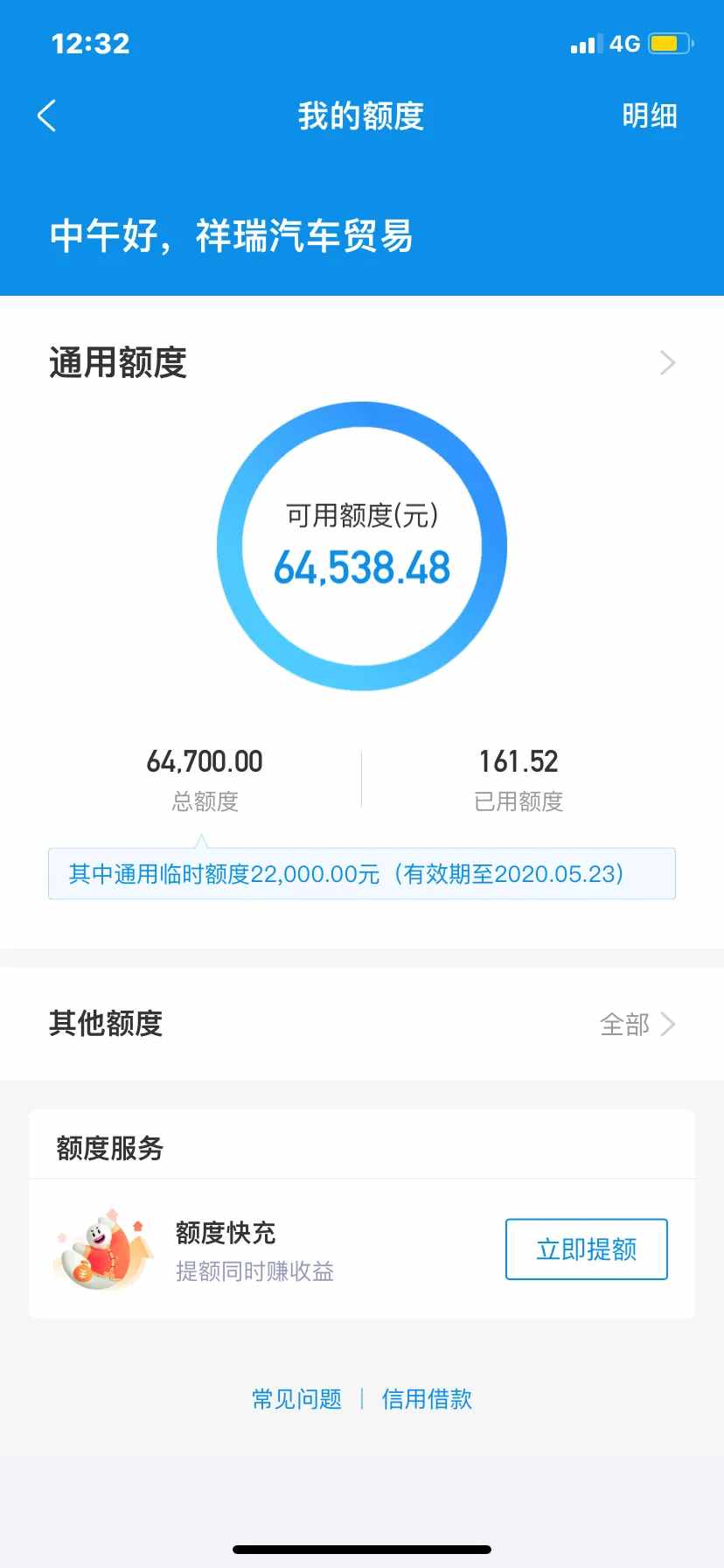
Task: View 全部 under 其他额度
Action: [x=637, y=1024]
